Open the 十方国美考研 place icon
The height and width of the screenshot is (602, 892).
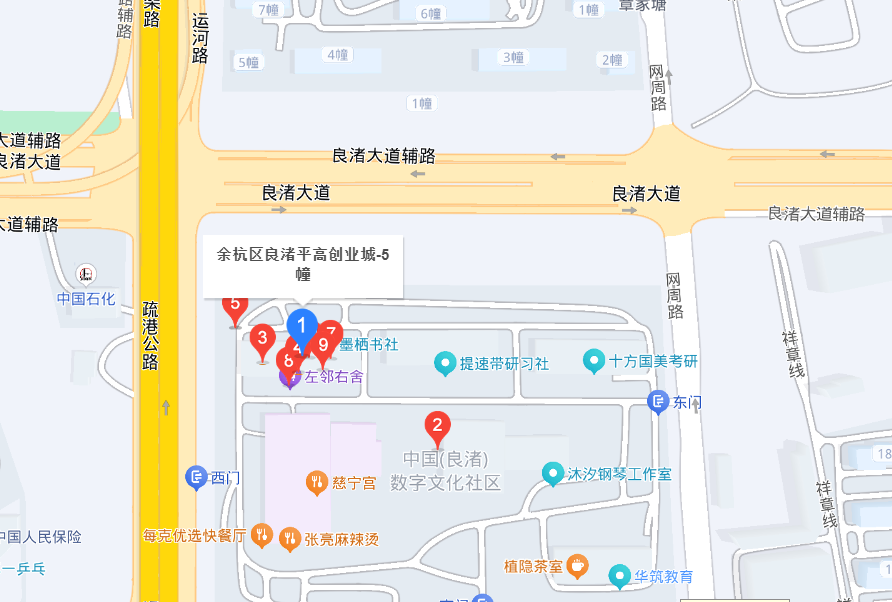pos(595,361)
